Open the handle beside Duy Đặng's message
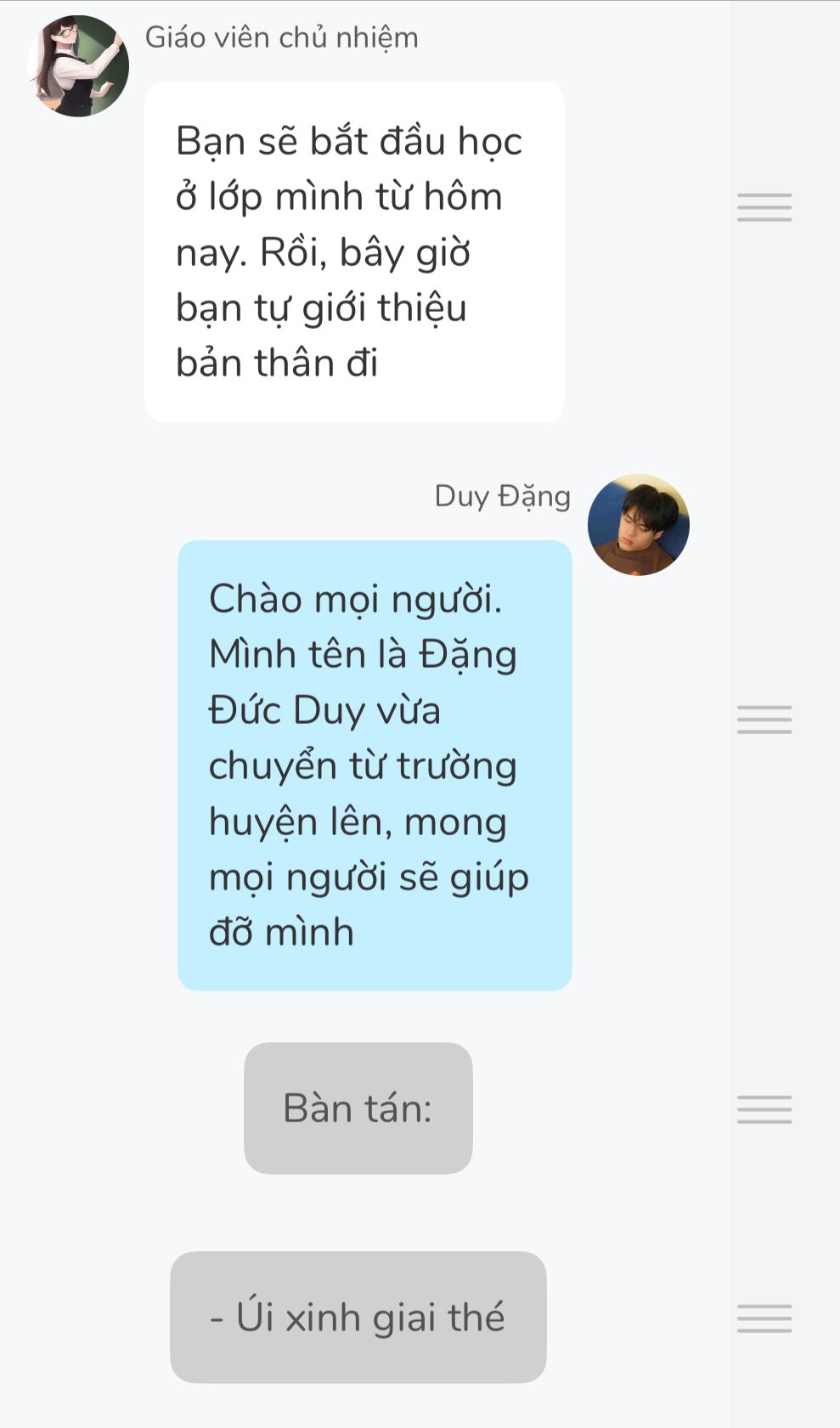Screen dimensions: 840x1428 click(764, 720)
